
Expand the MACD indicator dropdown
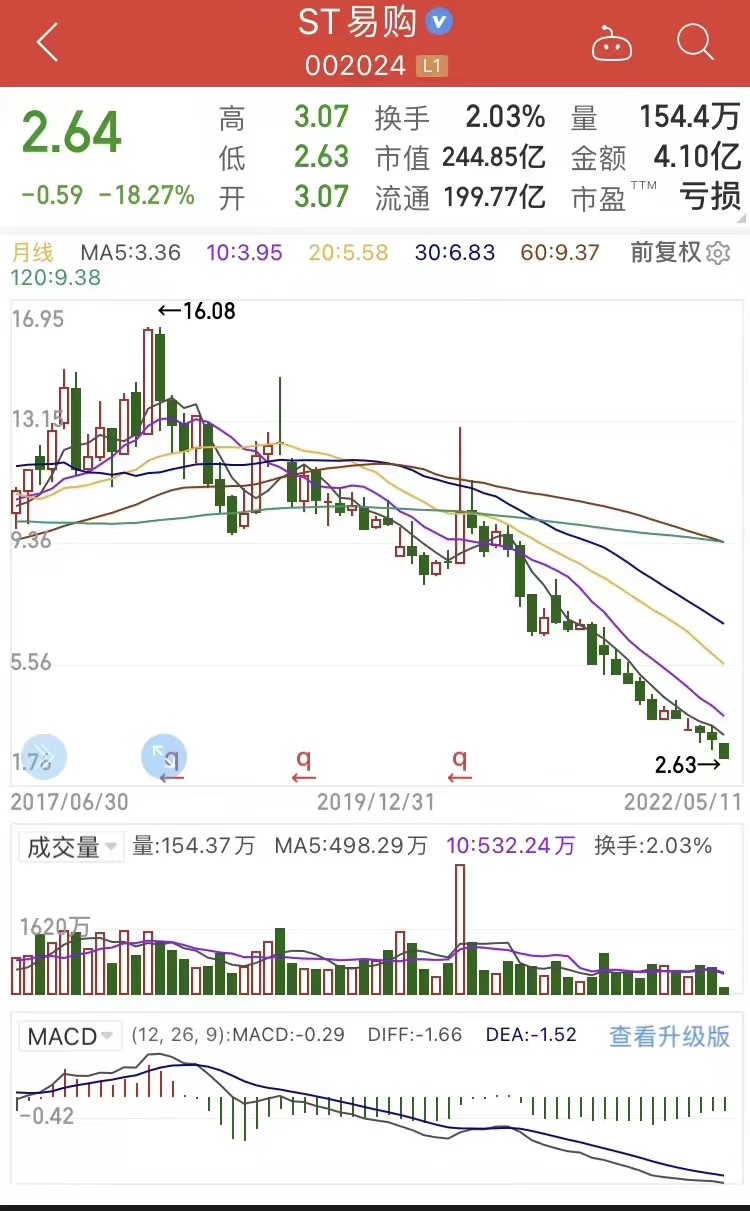pyautogui.click(x=67, y=1037)
